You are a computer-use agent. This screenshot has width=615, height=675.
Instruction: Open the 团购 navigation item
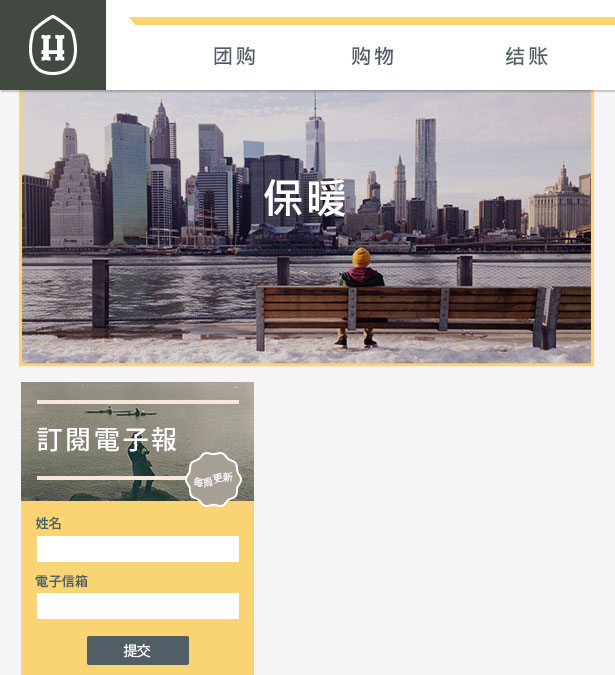point(235,57)
